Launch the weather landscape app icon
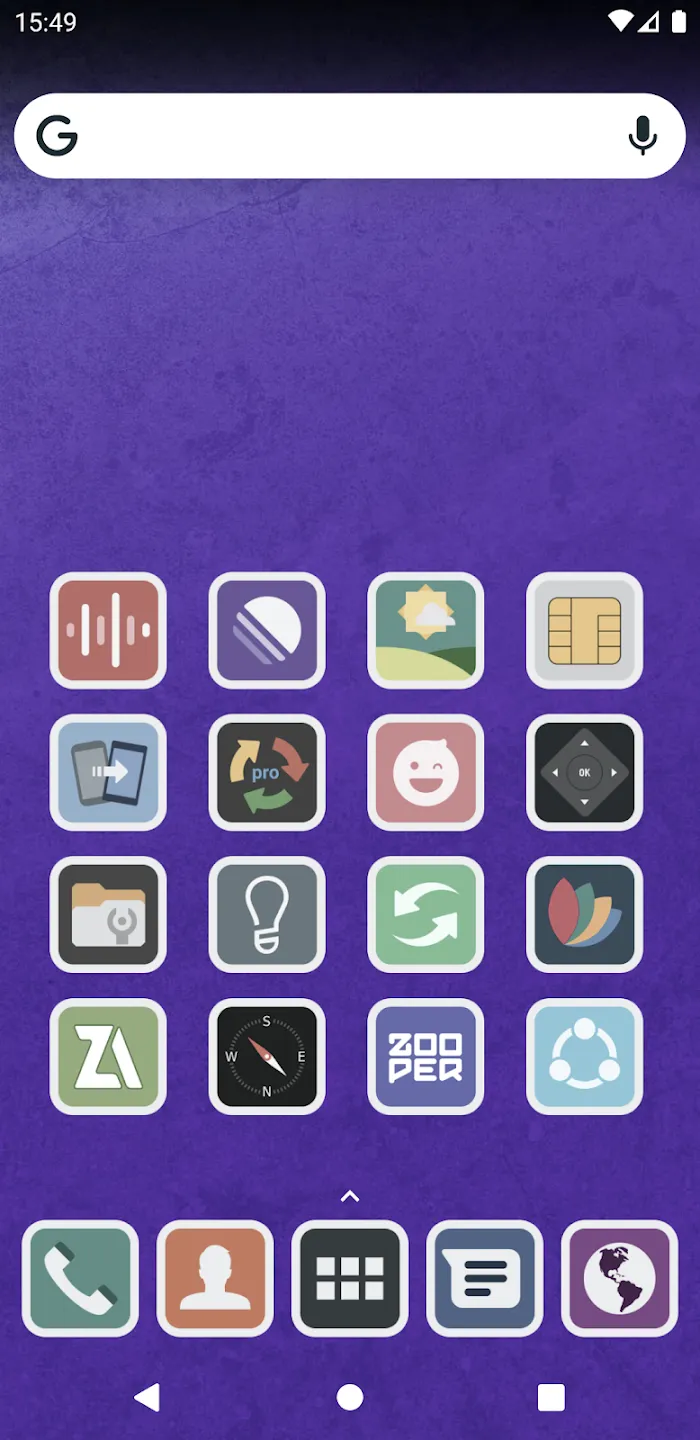Screen dimensions: 700x1440 [x=426, y=630]
